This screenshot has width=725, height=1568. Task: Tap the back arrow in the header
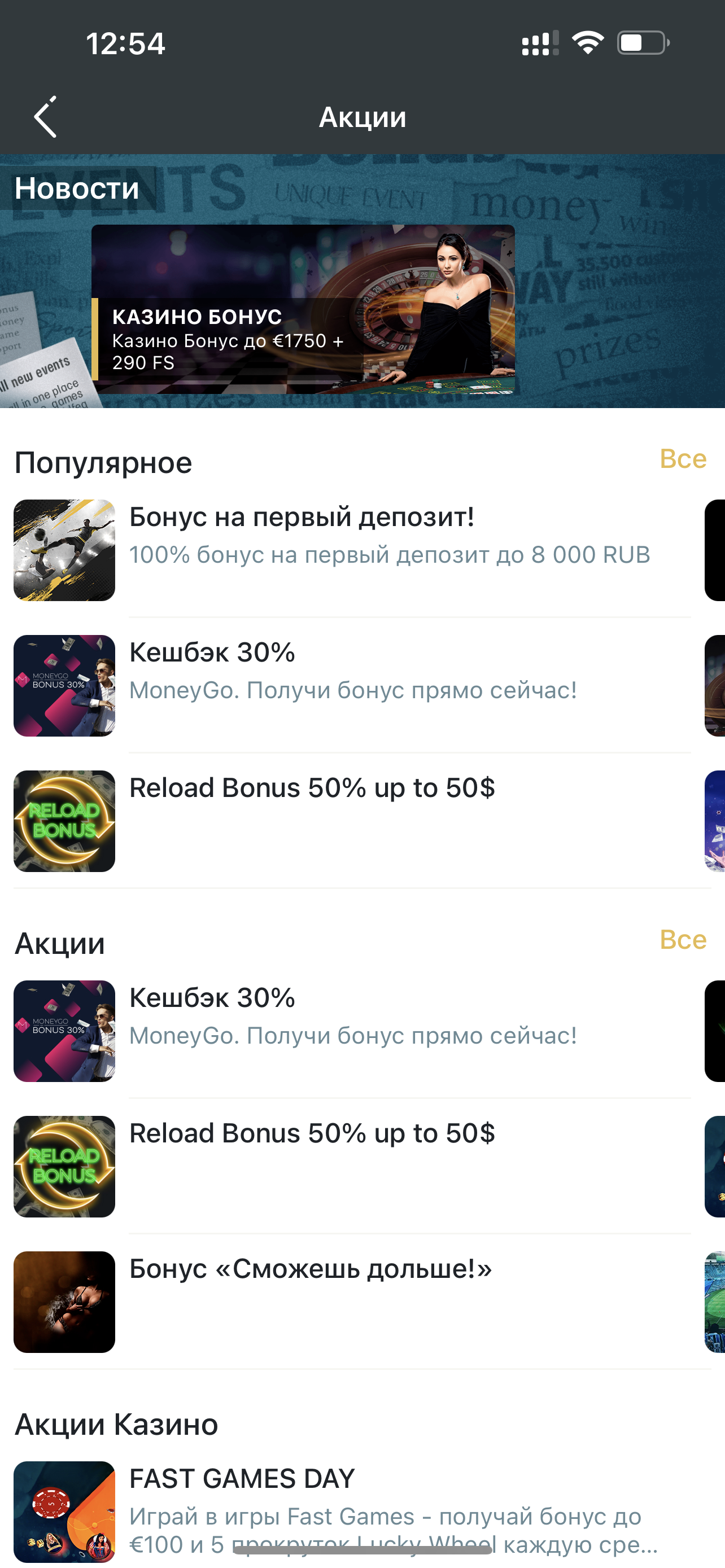click(x=46, y=117)
